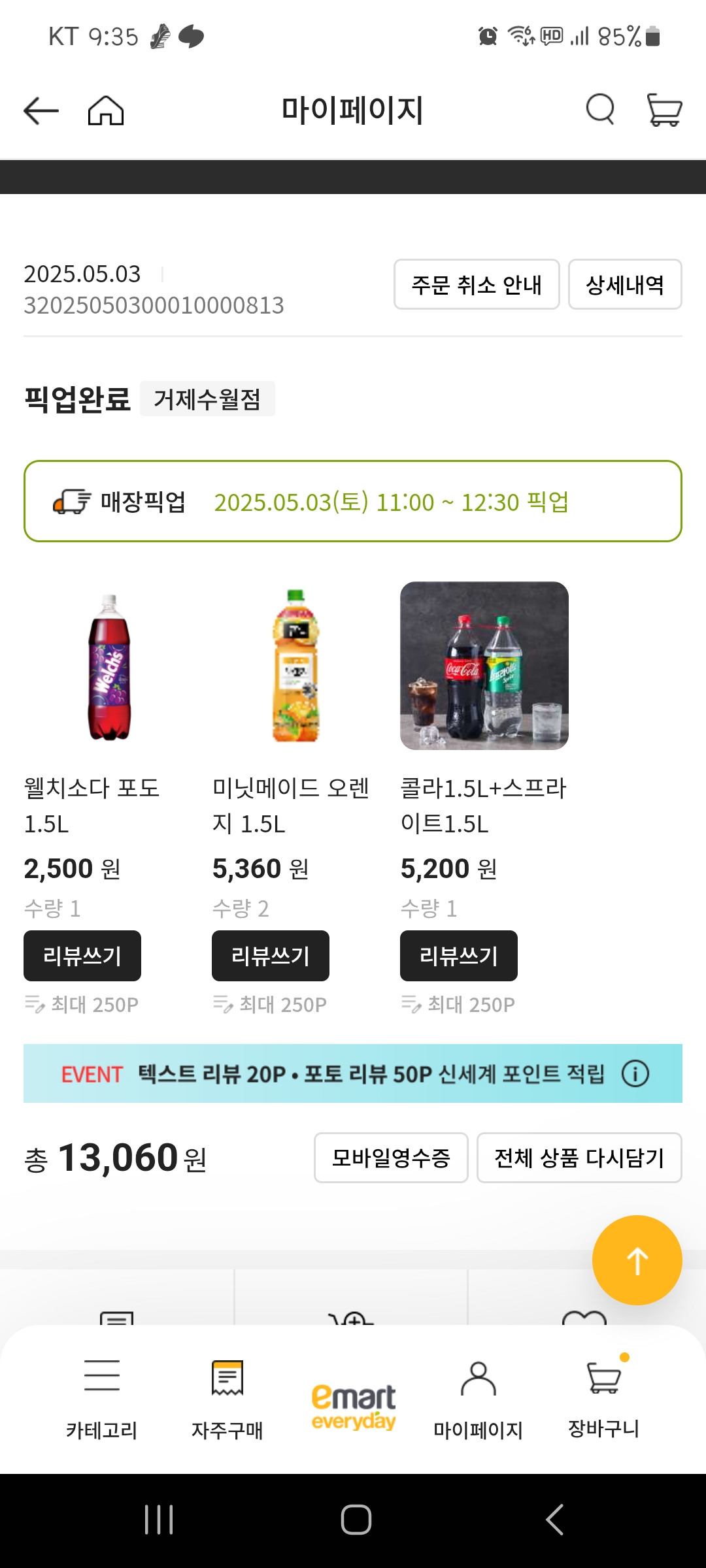
Task: Open search from the top bar
Action: pos(599,110)
